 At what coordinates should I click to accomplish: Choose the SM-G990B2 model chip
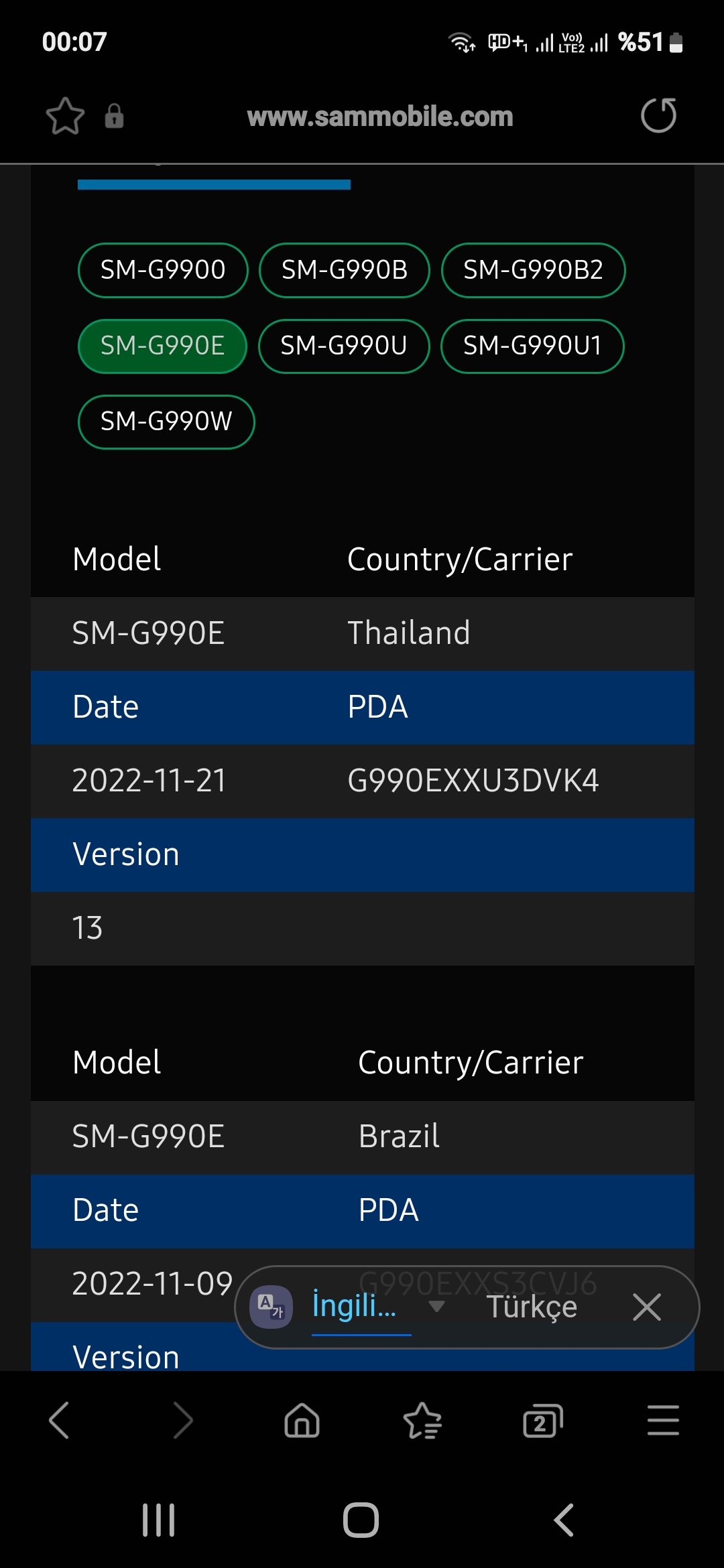533,270
